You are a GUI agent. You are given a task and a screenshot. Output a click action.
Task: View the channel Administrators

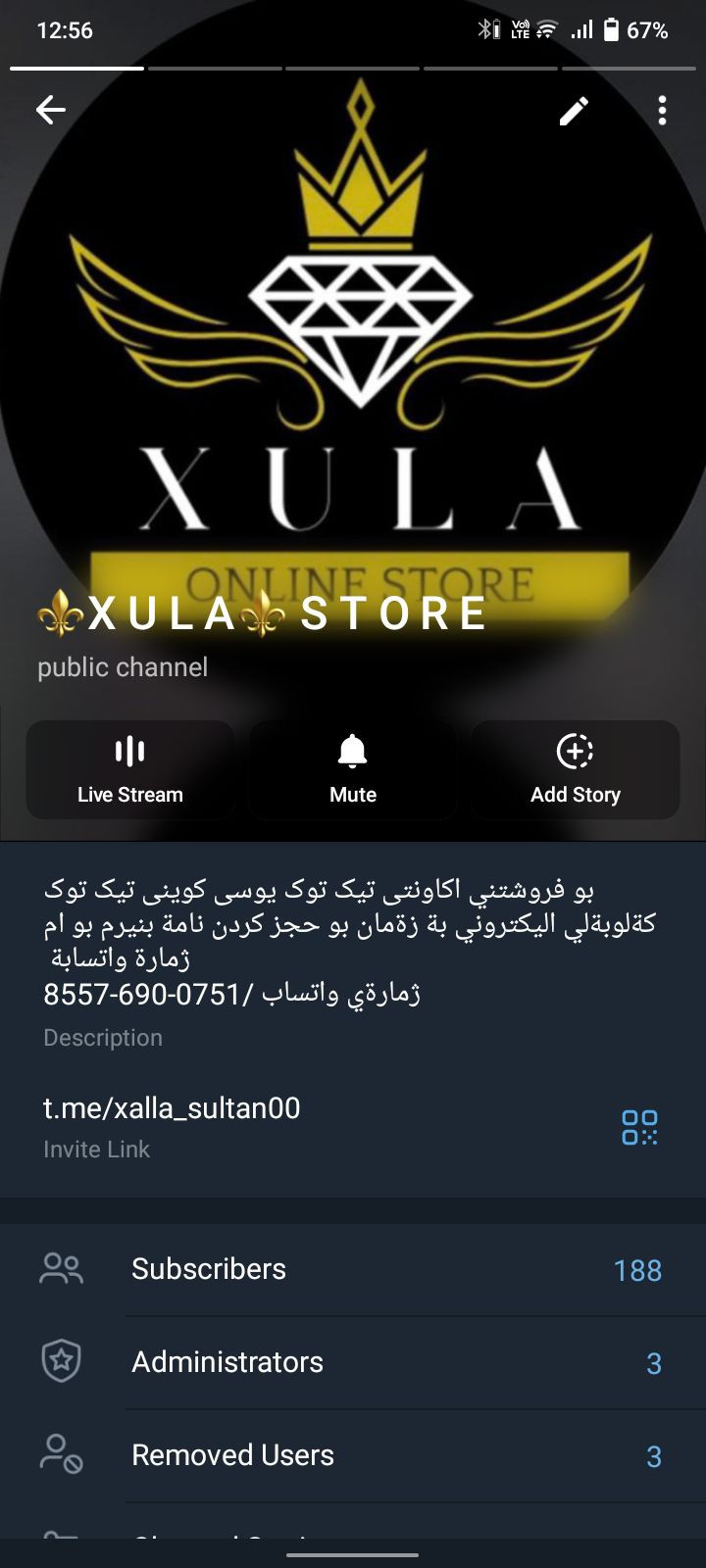point(353,1362)
